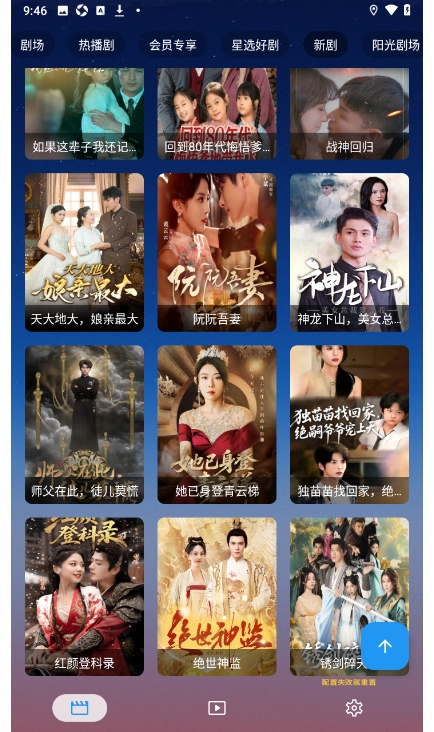Open the drama 天大地大，娘亲最大
The image size is (434, 732).
(84, 253)
